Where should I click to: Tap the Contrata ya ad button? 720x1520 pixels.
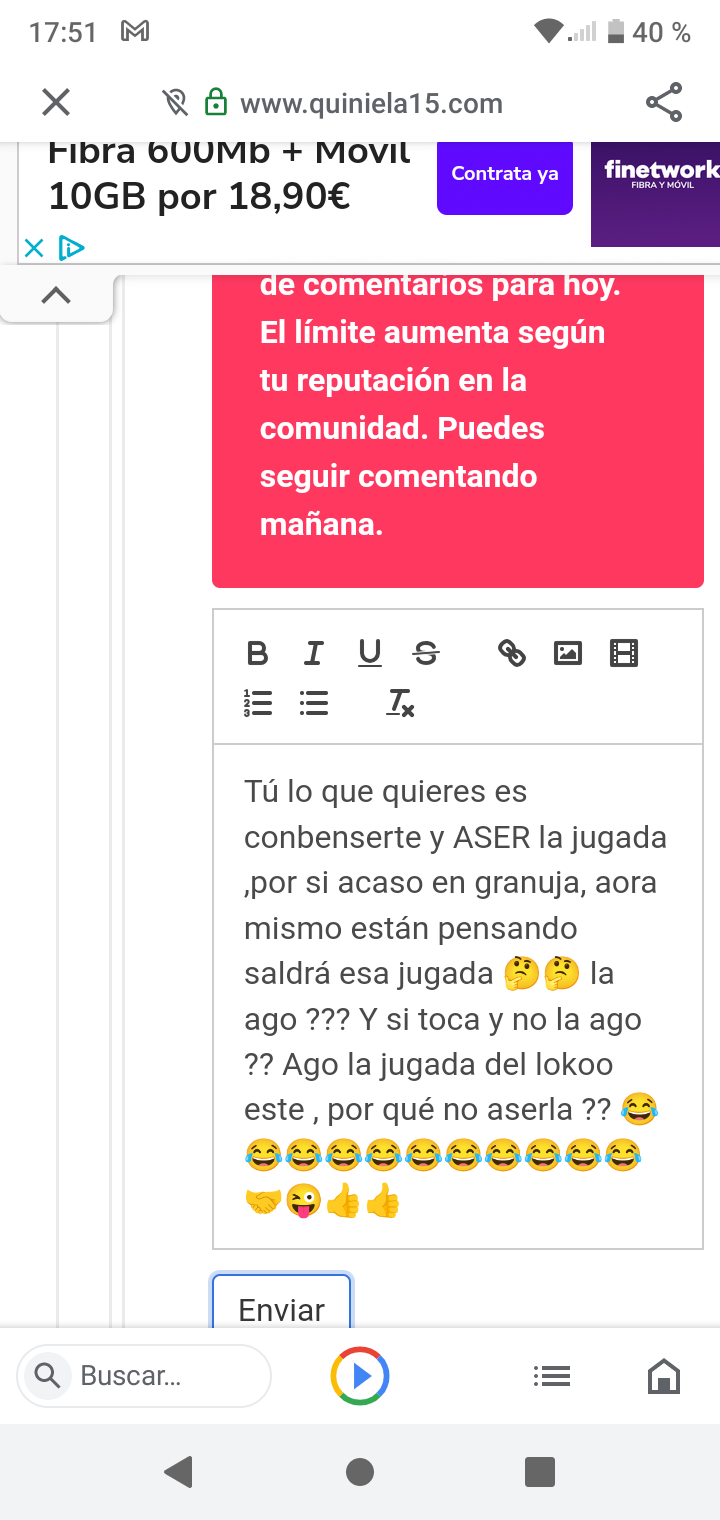(x=505, y=175)
